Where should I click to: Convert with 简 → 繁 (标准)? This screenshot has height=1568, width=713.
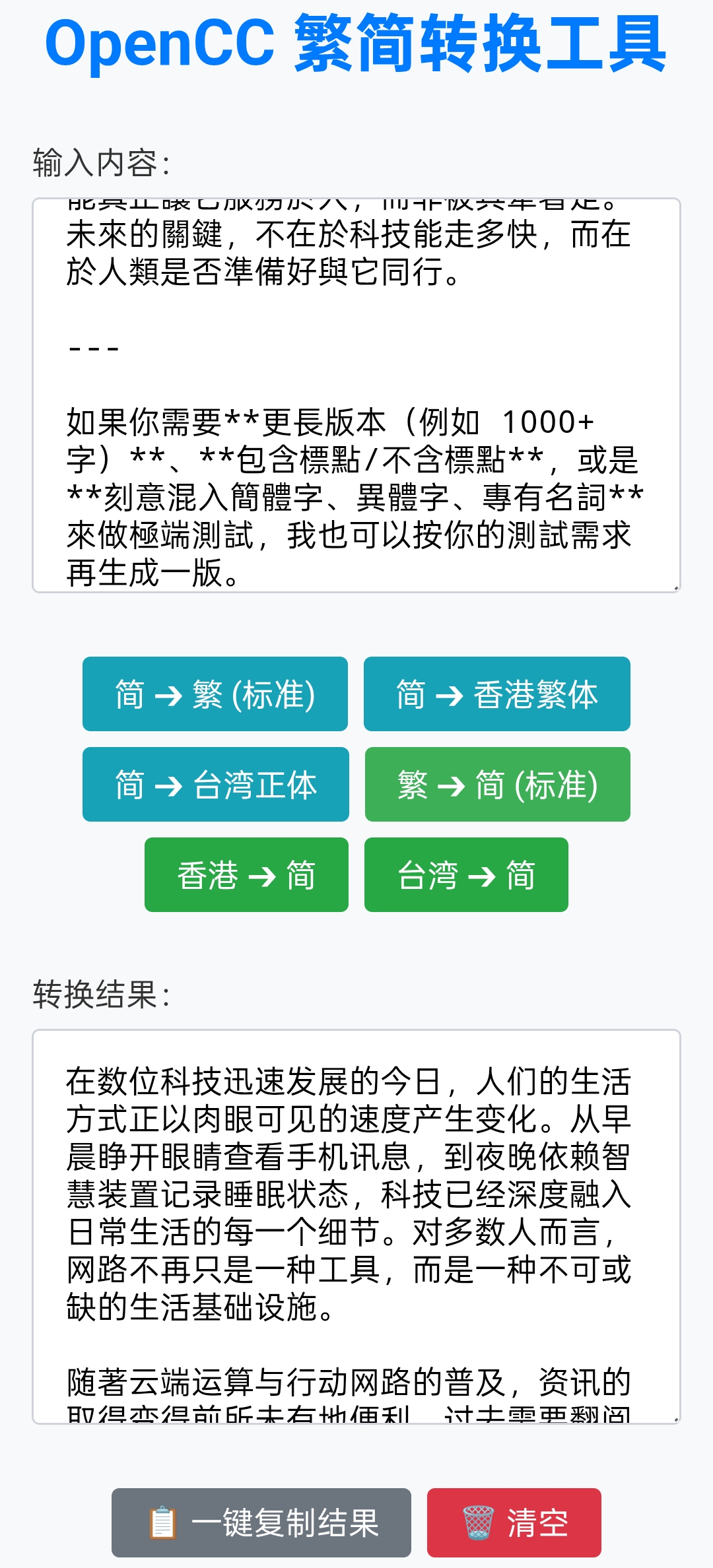click(x=215, y=694)
